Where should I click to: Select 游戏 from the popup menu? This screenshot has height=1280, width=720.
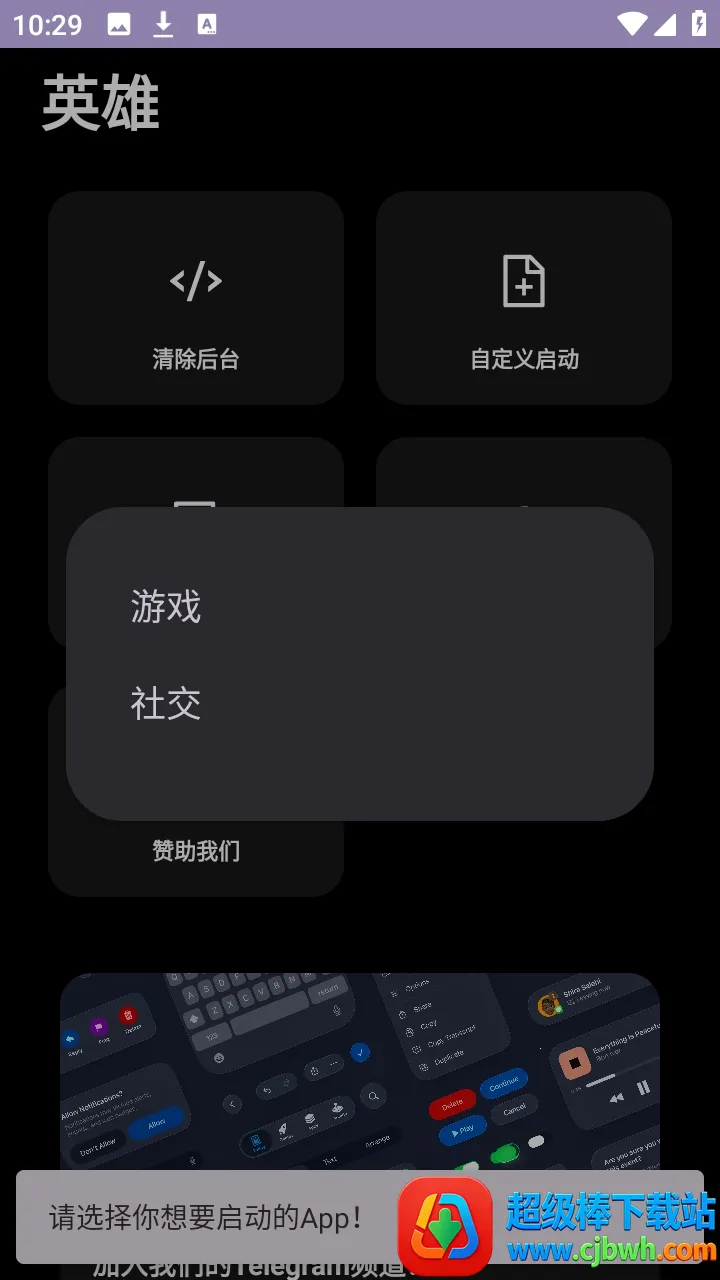tap(166, 607)
